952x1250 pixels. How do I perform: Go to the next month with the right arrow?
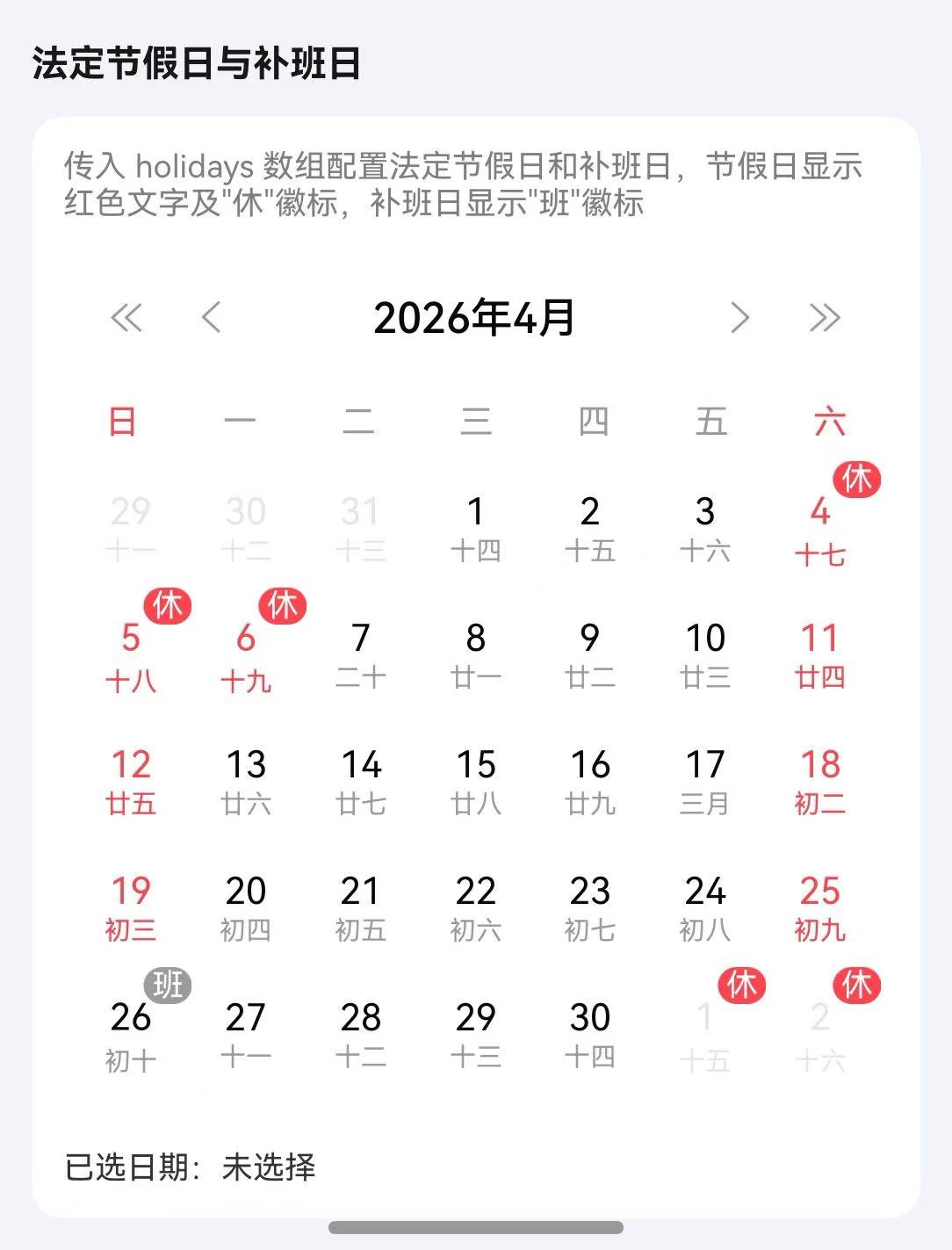pos(740,318)
